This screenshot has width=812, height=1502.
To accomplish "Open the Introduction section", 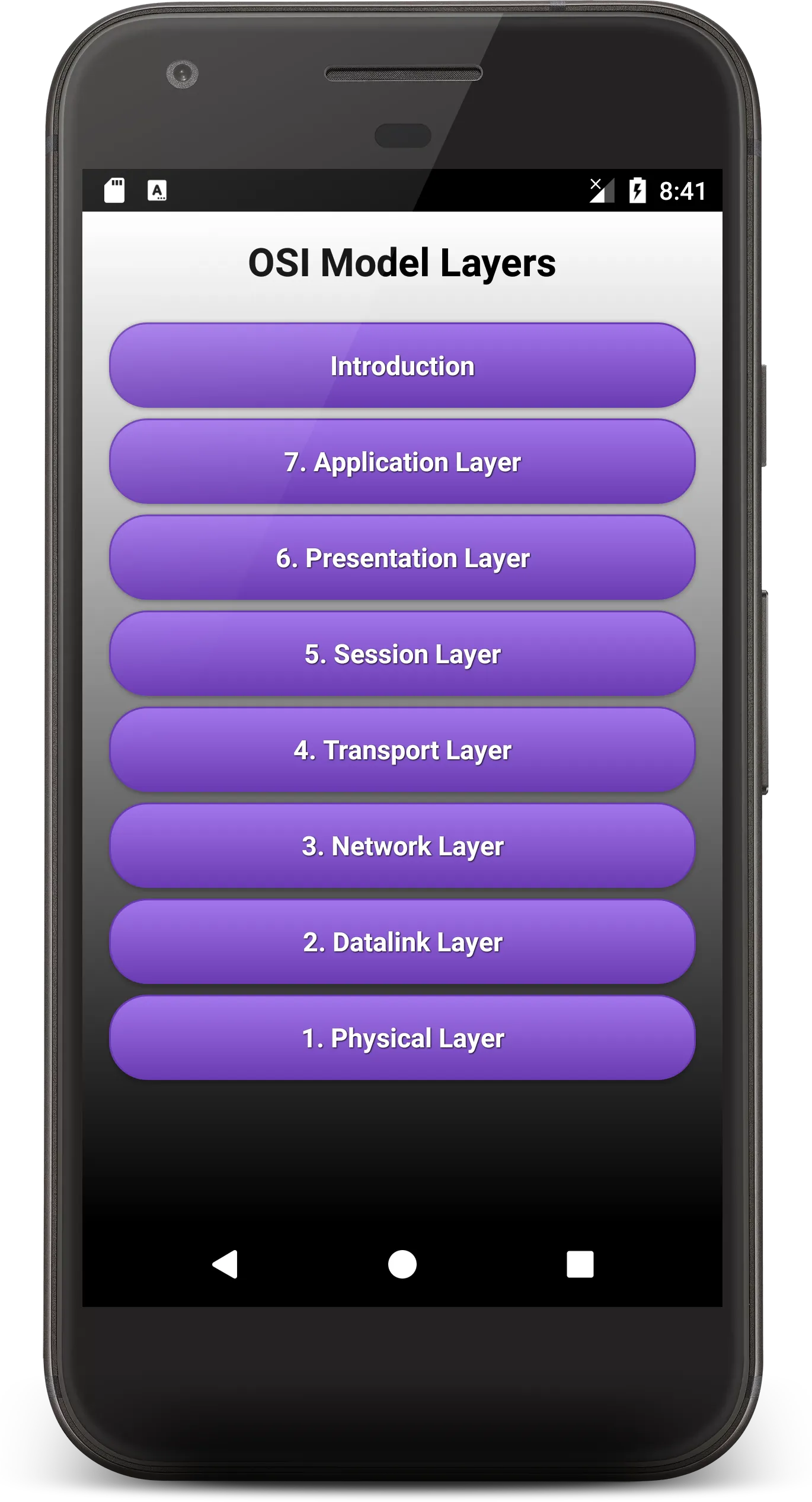I will click(x=402, y=365).
